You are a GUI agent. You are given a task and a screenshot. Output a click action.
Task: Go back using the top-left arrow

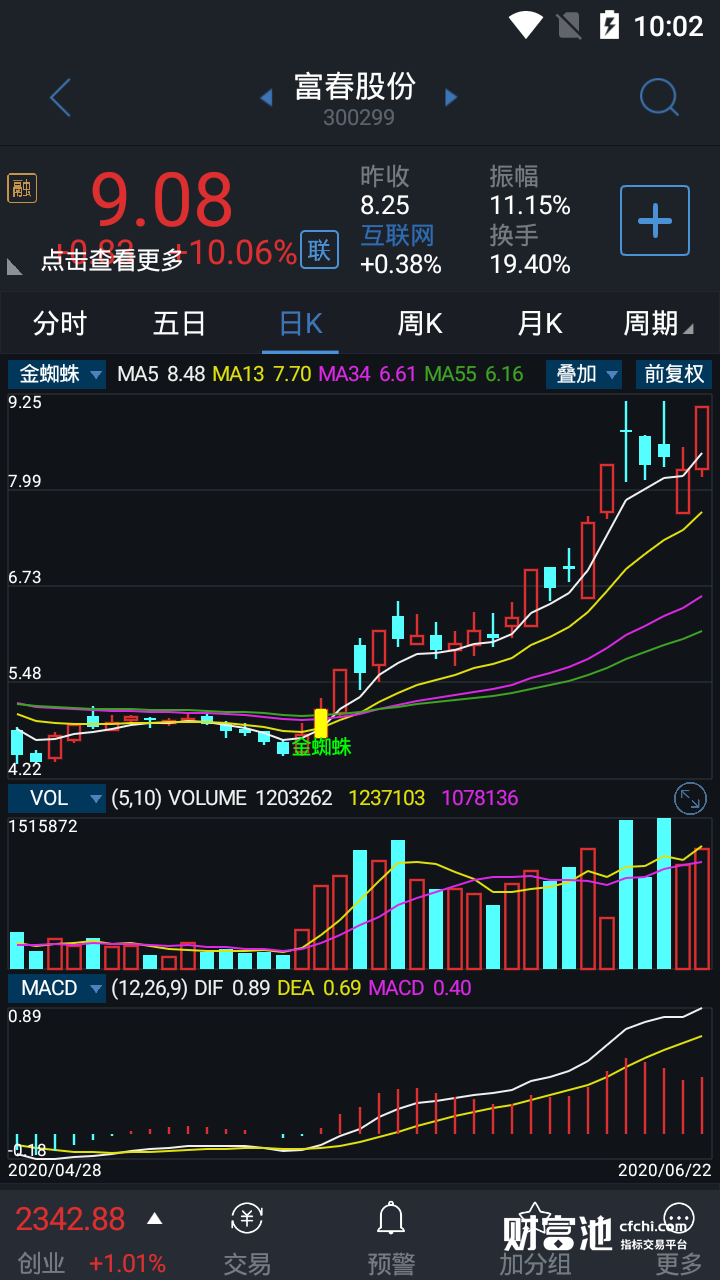[x=61, y=98]
